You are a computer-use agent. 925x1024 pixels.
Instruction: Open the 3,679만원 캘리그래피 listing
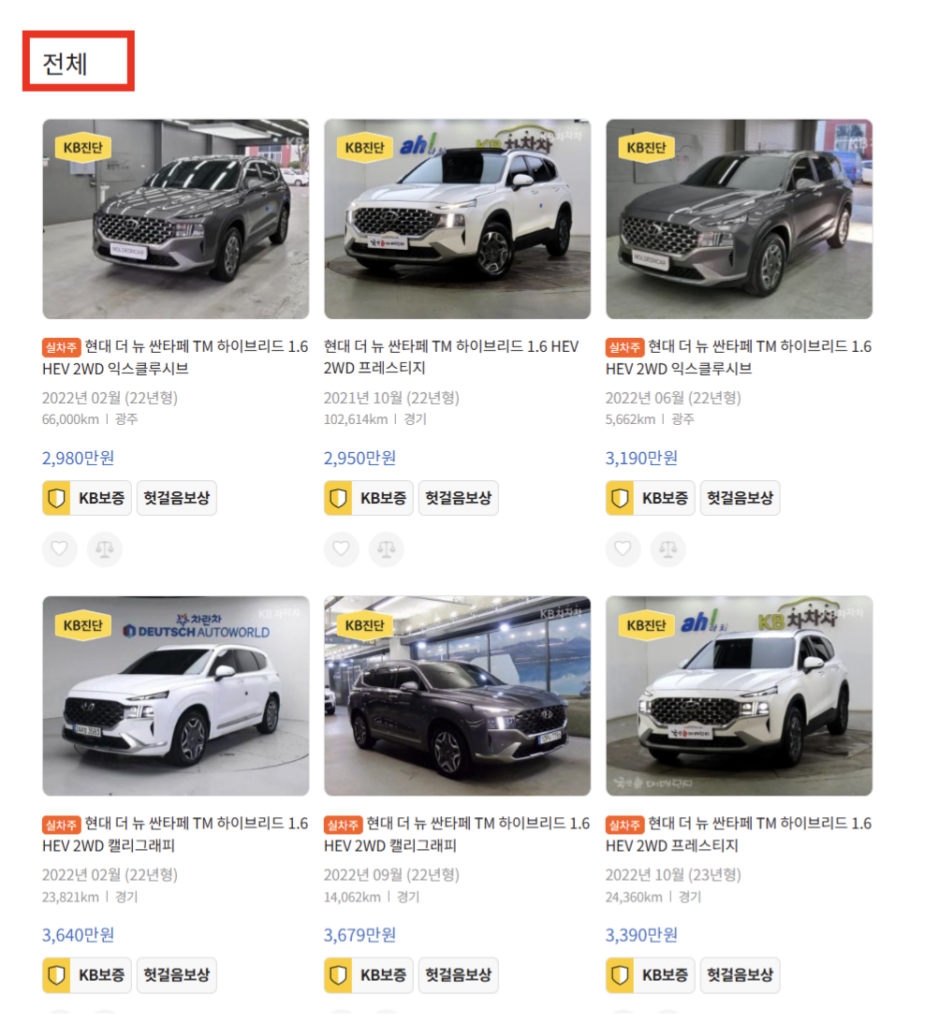click(457, 696)
